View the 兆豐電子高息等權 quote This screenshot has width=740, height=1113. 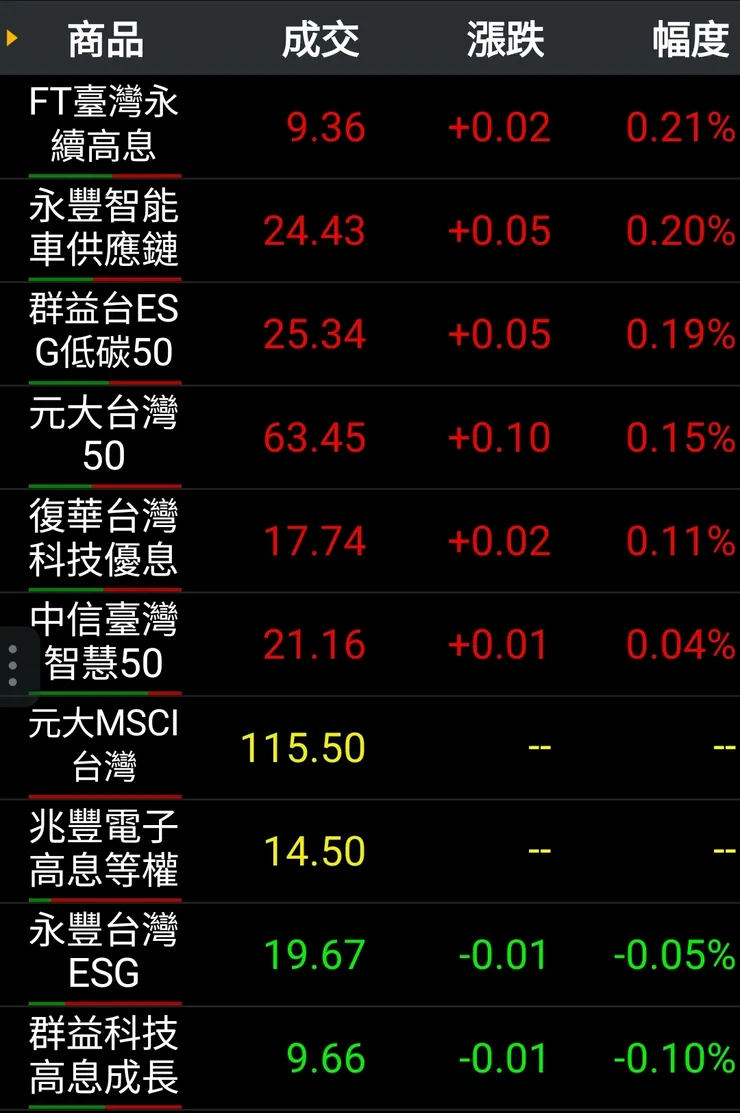point(104,851)
